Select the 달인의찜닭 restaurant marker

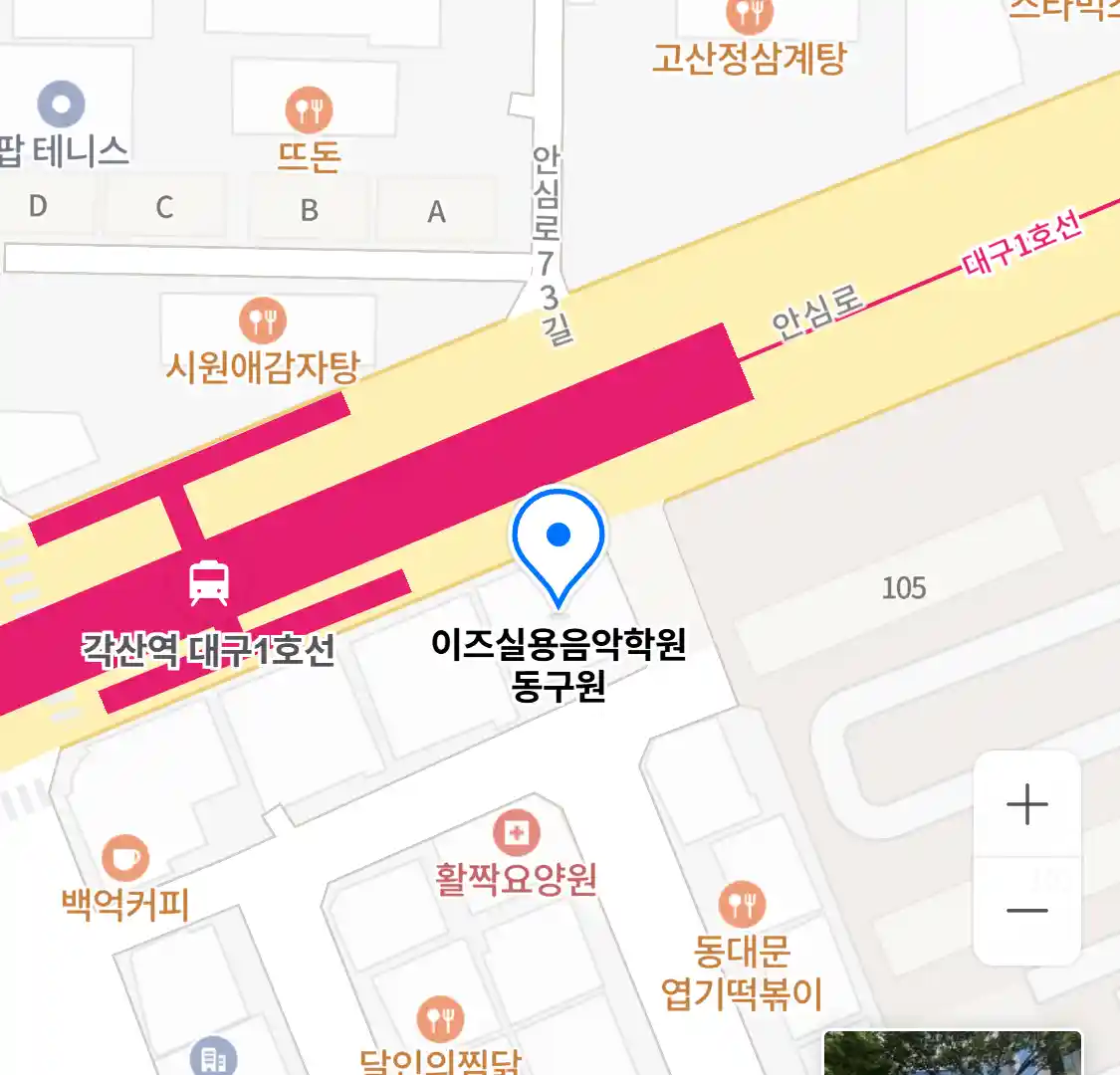coord(439,1019)
